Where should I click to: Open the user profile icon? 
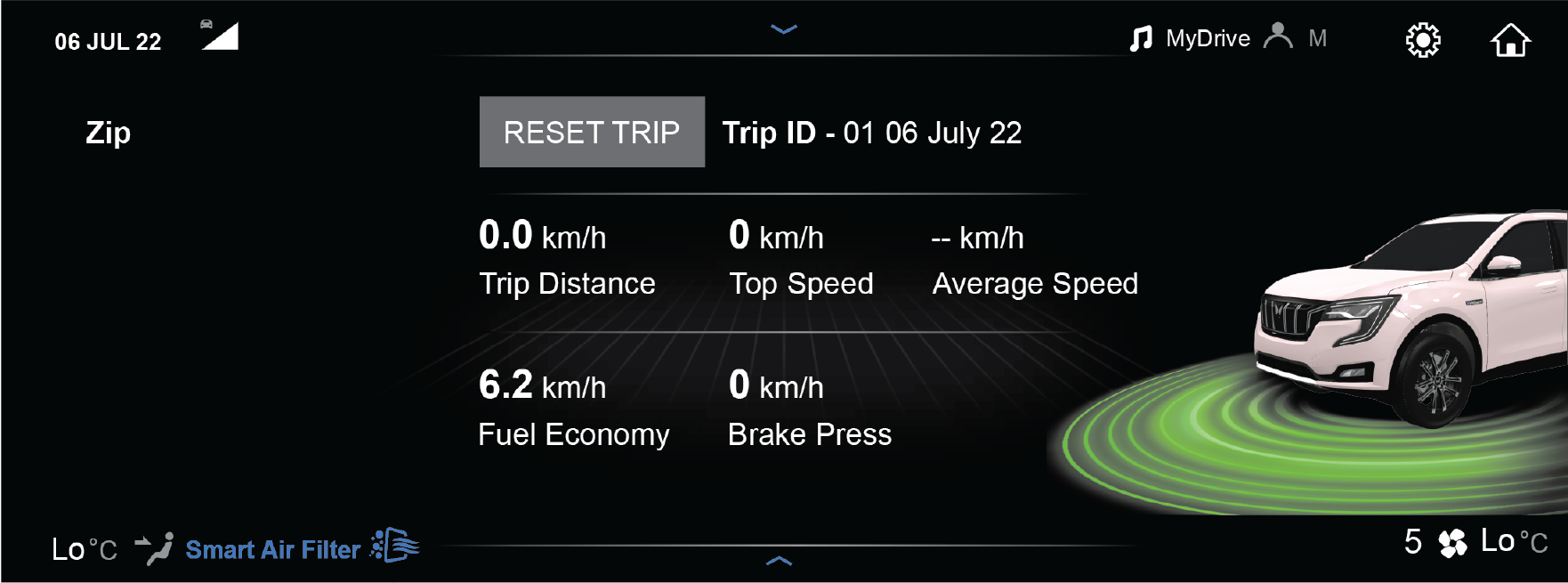pyautogui.click(x=1278, y=36)
